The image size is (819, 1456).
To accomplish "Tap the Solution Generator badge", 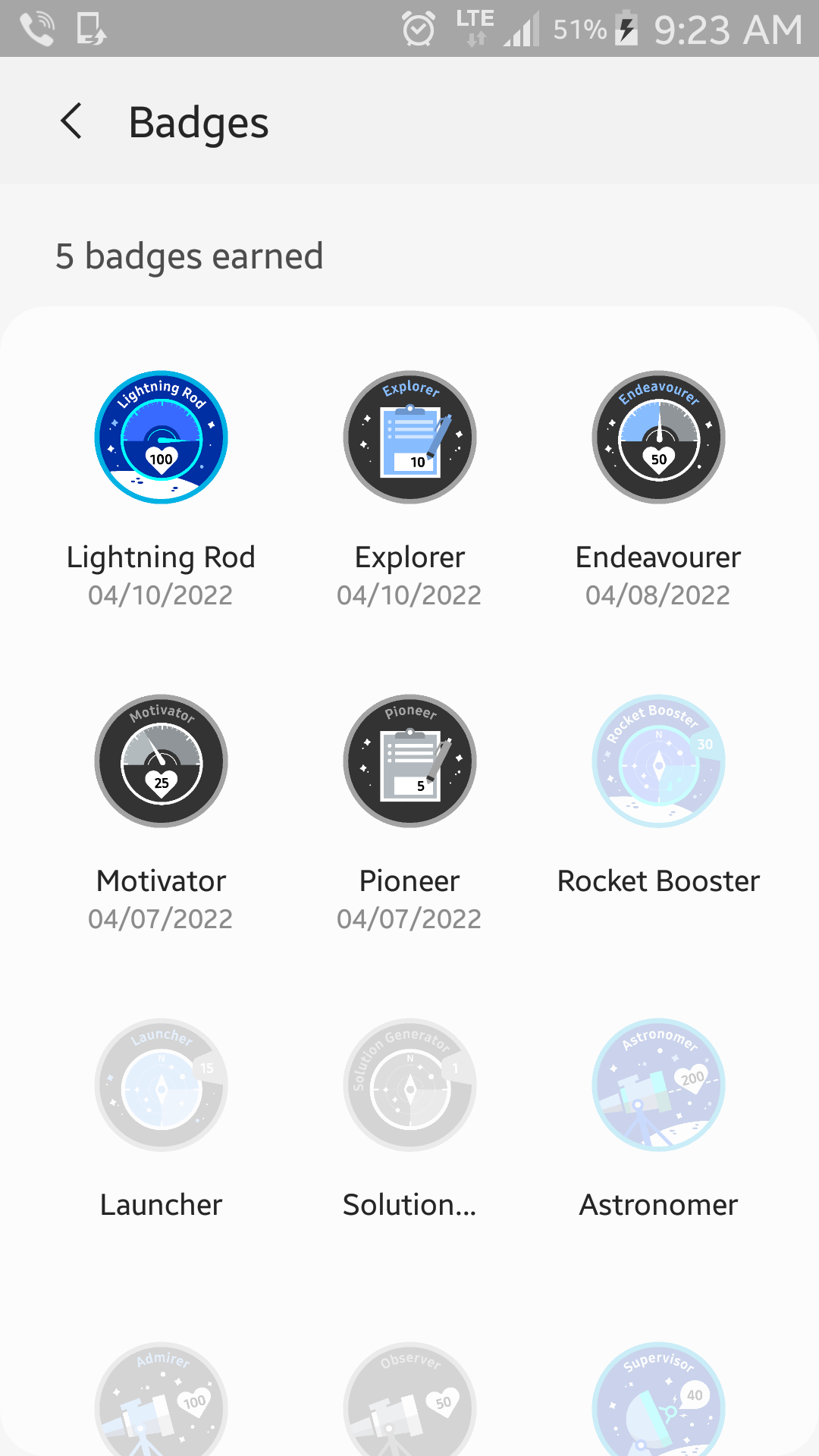I will click(409, 1084).
